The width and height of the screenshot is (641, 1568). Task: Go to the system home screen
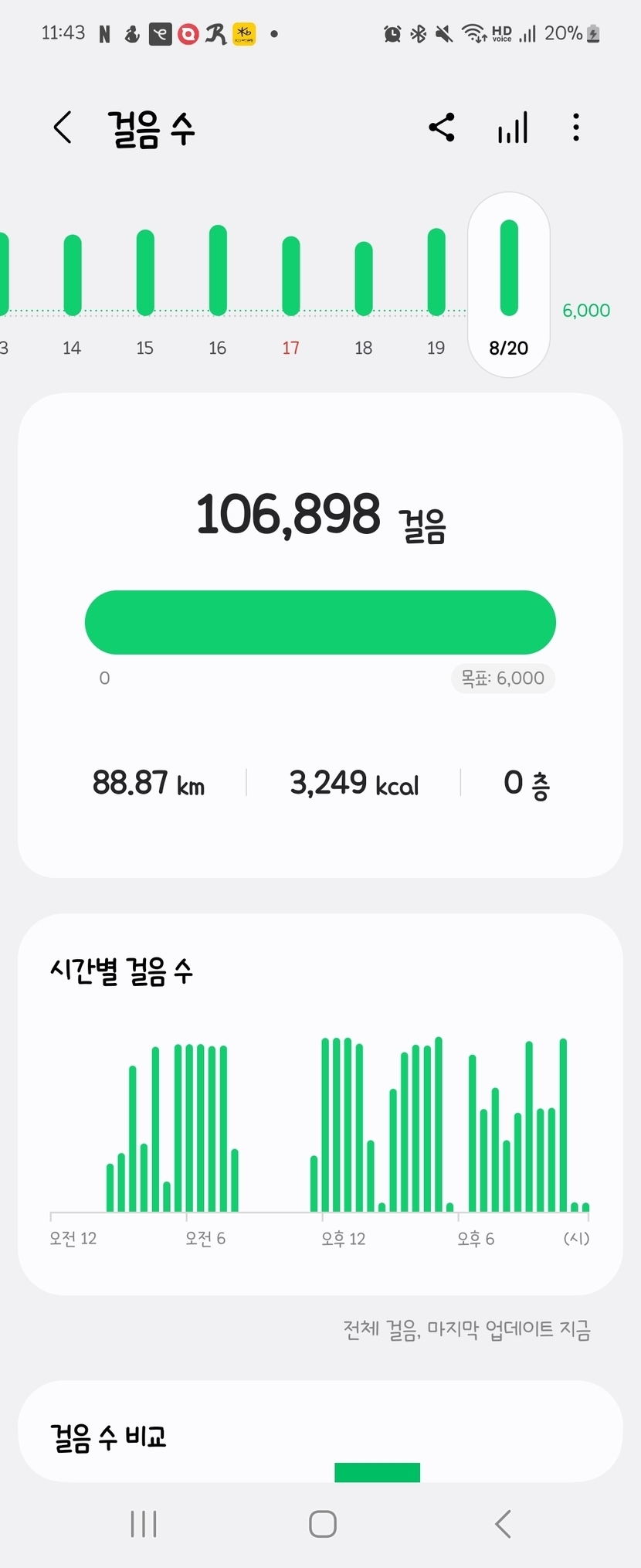tap(322, 1524)
